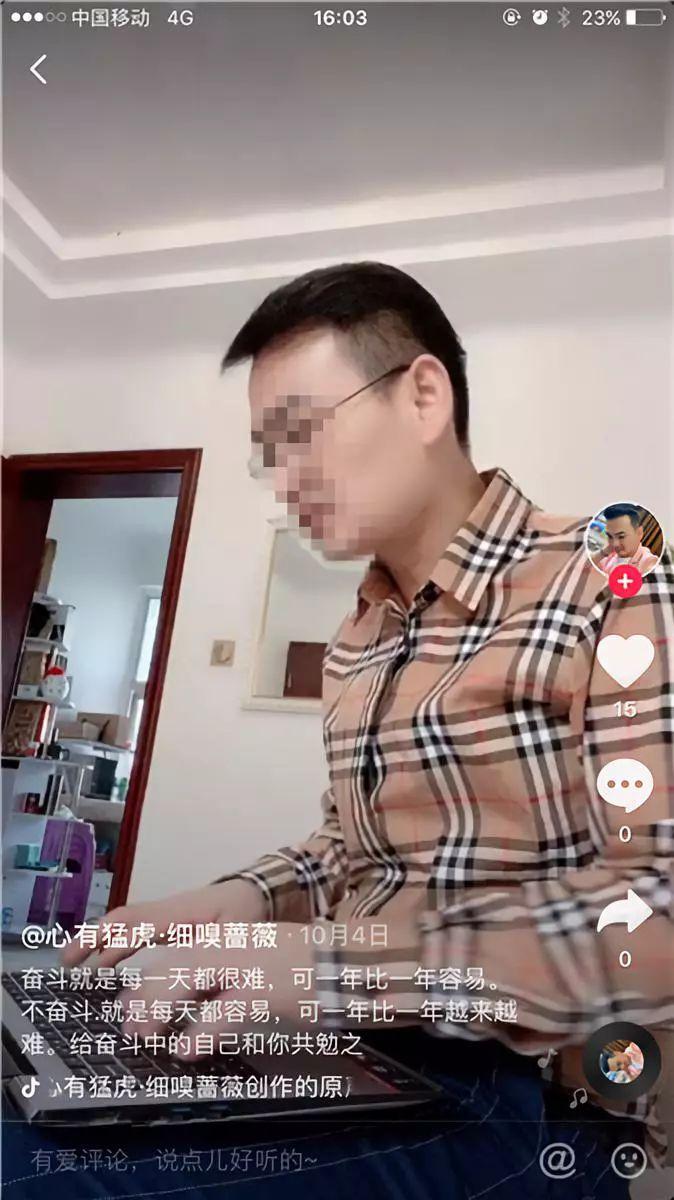674x1200 pixels.
Task: Share this video with the arrow icon
Action: [x=625, y=911]
